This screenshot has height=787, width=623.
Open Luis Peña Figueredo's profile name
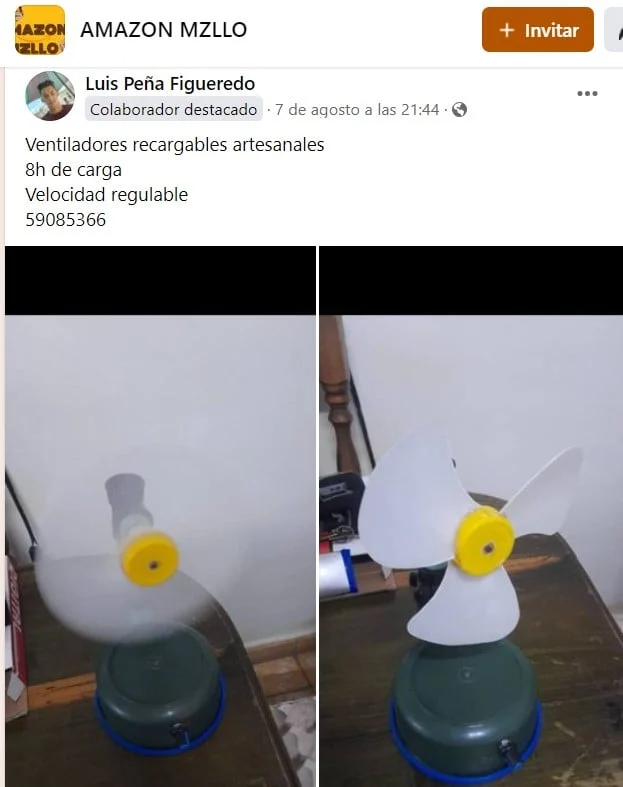pyautogui.click(x=170, y=84)
